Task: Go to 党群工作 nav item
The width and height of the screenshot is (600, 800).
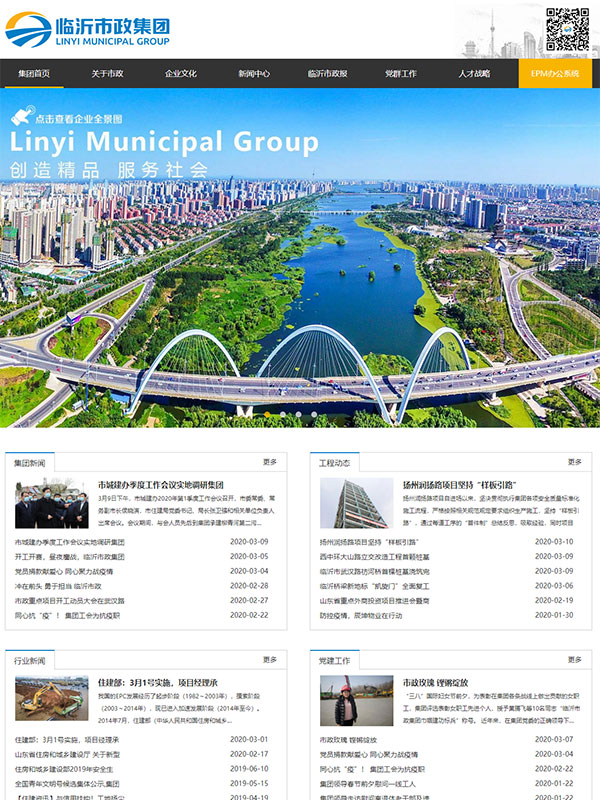Action: pos(400,74)
